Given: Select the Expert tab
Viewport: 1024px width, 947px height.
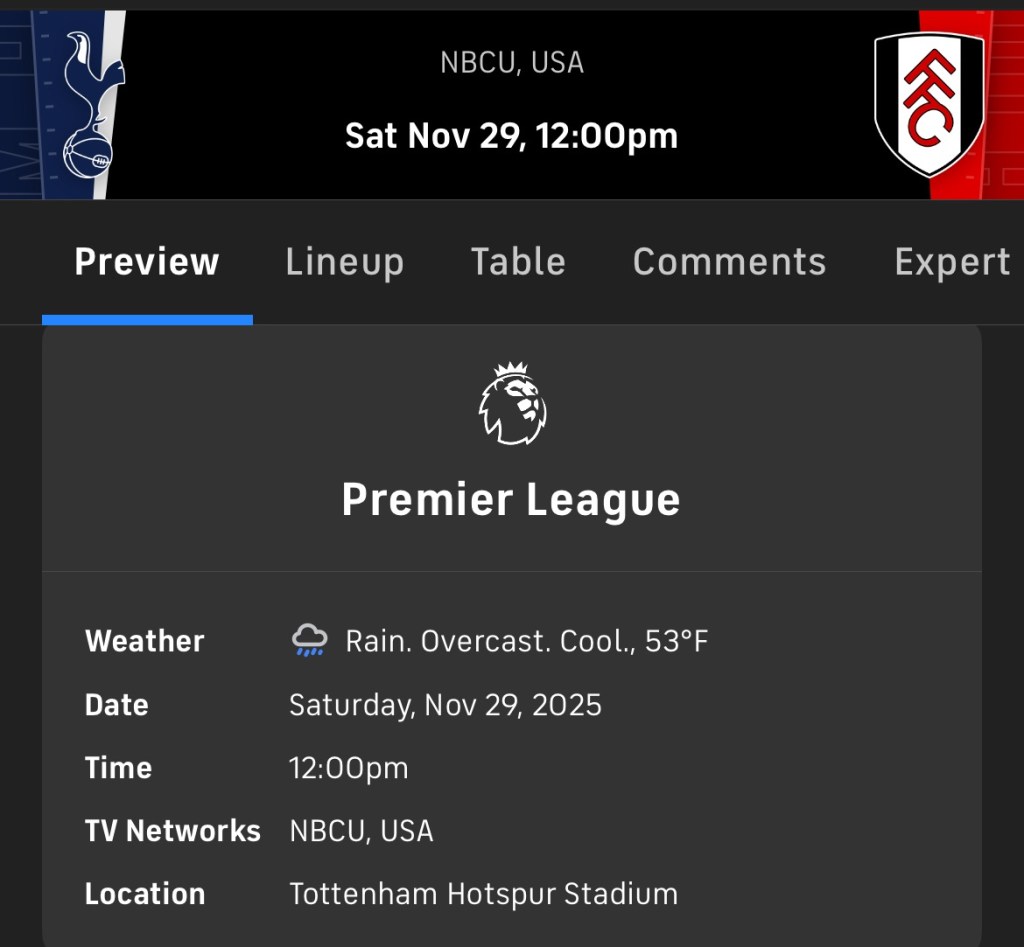Looking at the screenshot, I should click(951, 262).
